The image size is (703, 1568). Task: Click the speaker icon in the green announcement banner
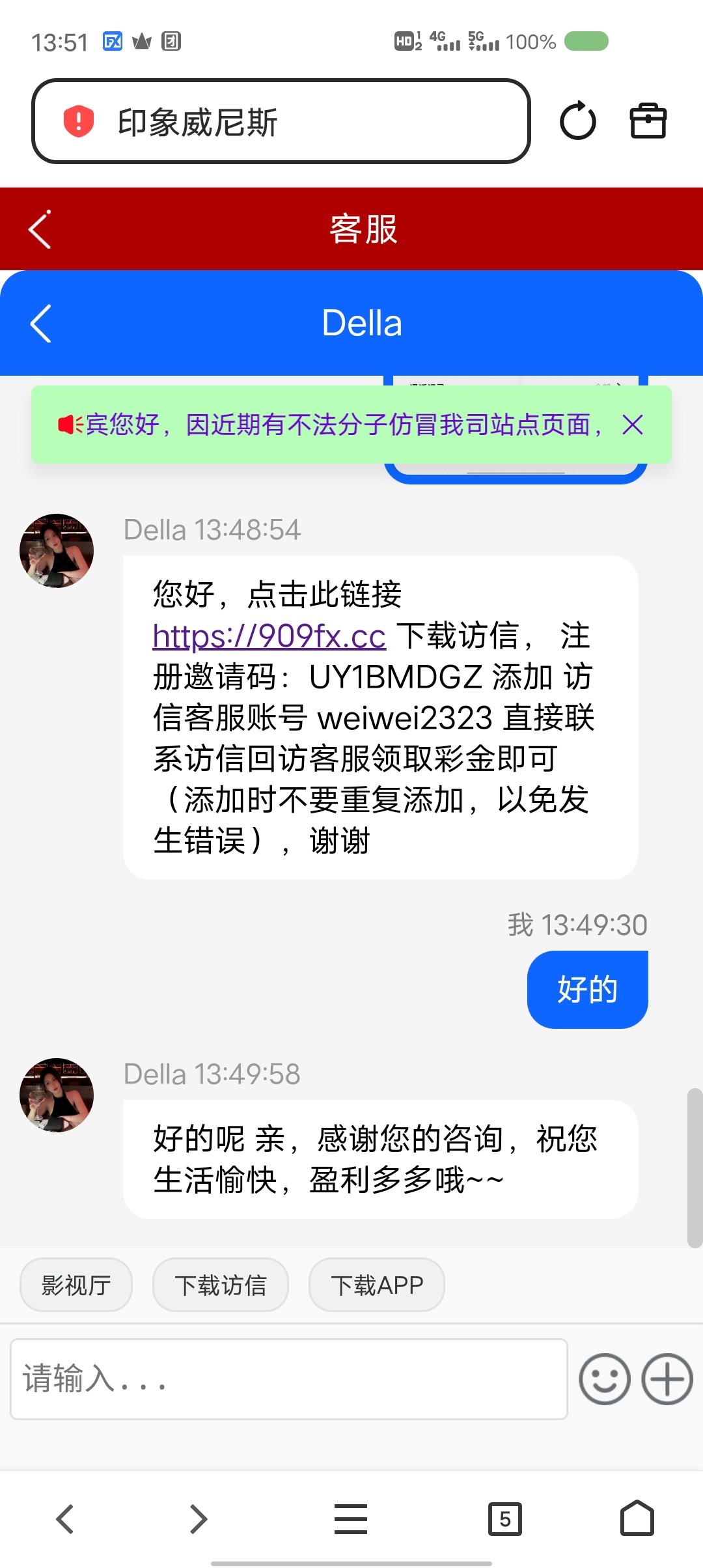[68, 423]
